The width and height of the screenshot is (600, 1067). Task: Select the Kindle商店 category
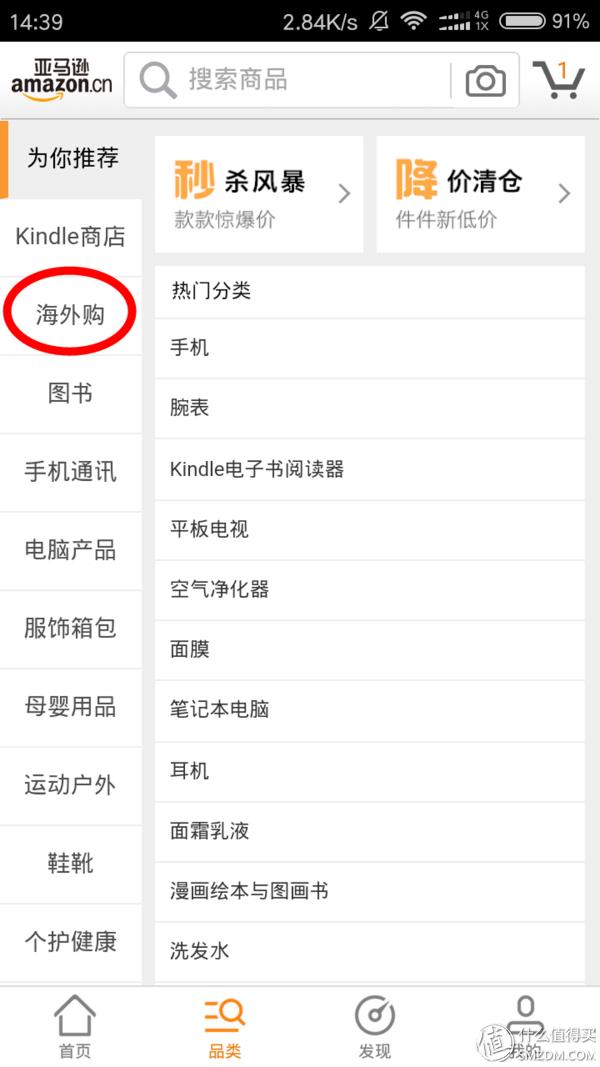click(70, 237)
